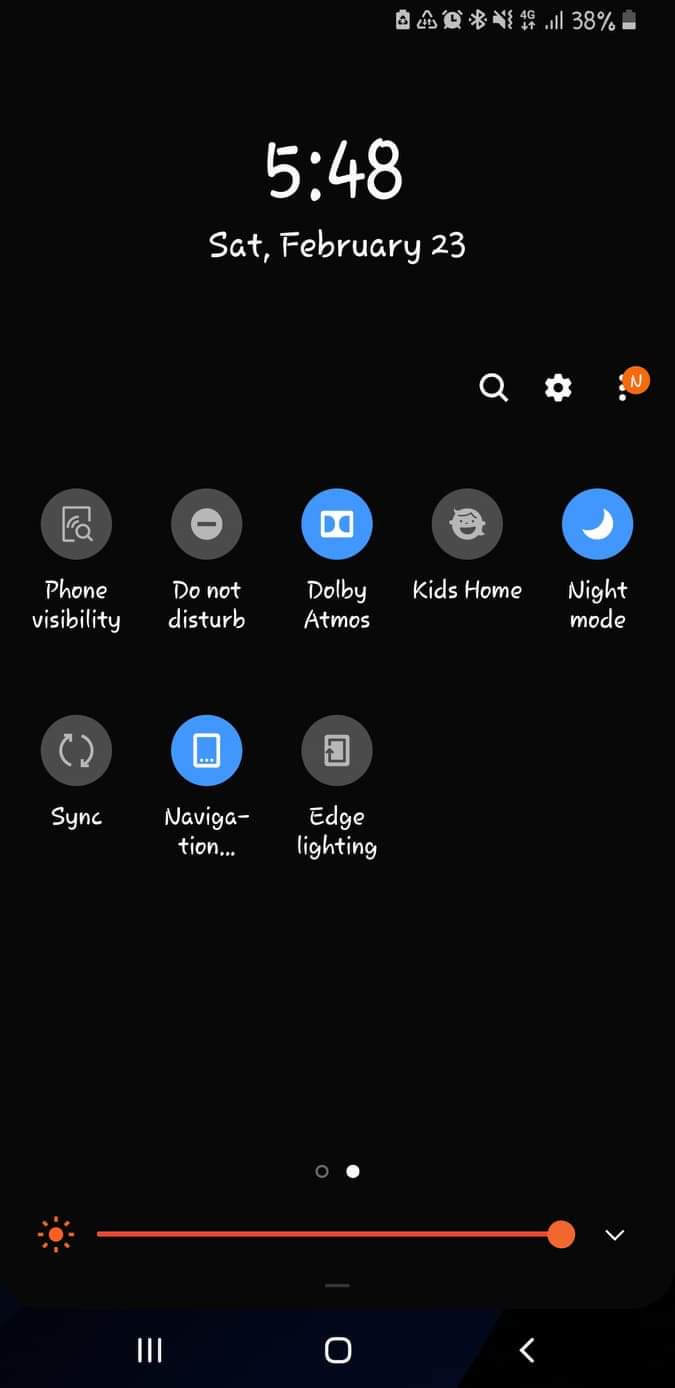Open recent apps
The image size is (675, 1388).
149,1351
